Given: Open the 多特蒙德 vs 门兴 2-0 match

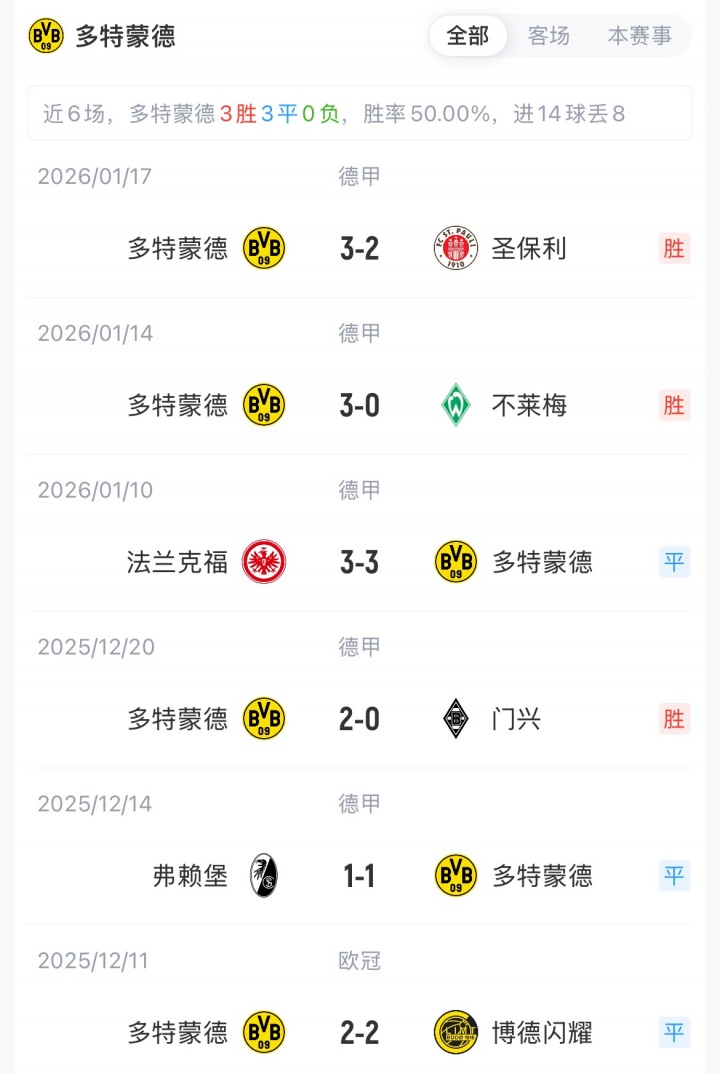Looking at the screenshot, I should 360,718.
